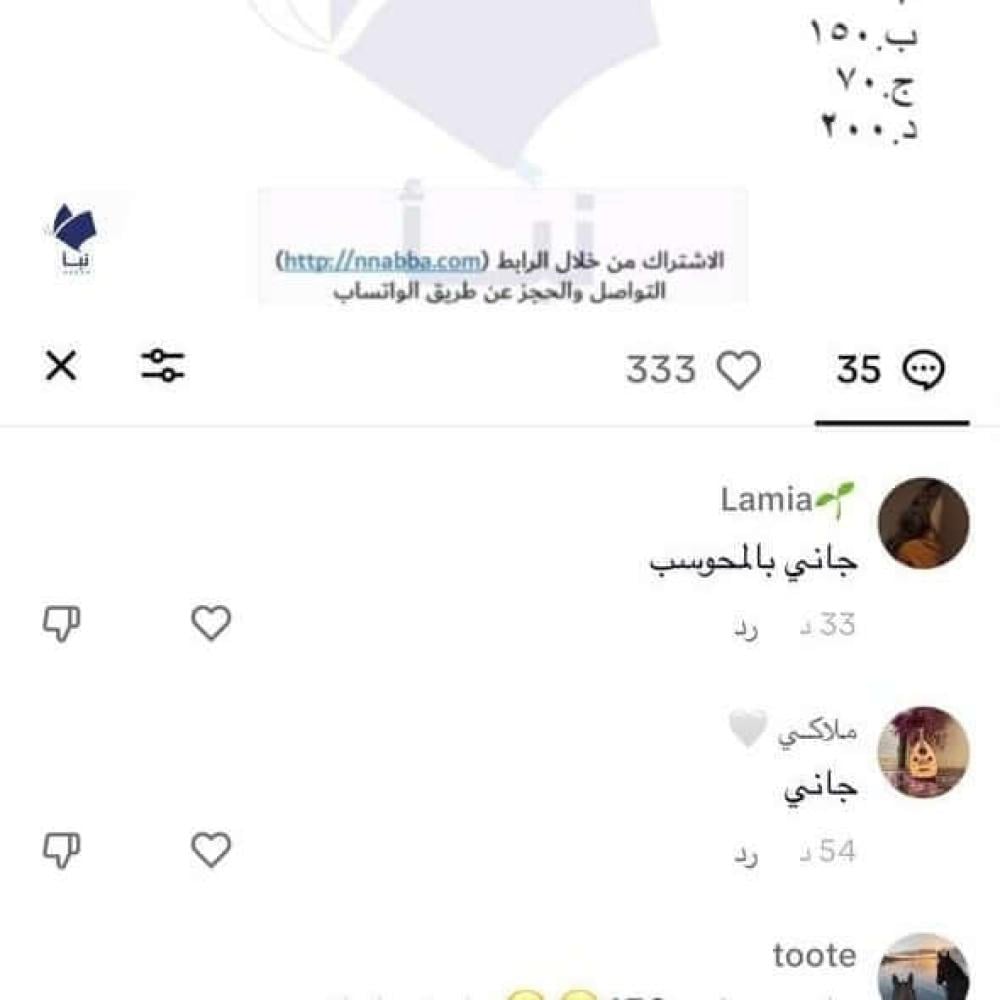Switch to the likes tab showing 333
Image resolution: width=1000 pixels, height=1000 pixels.
click(693, 371)
